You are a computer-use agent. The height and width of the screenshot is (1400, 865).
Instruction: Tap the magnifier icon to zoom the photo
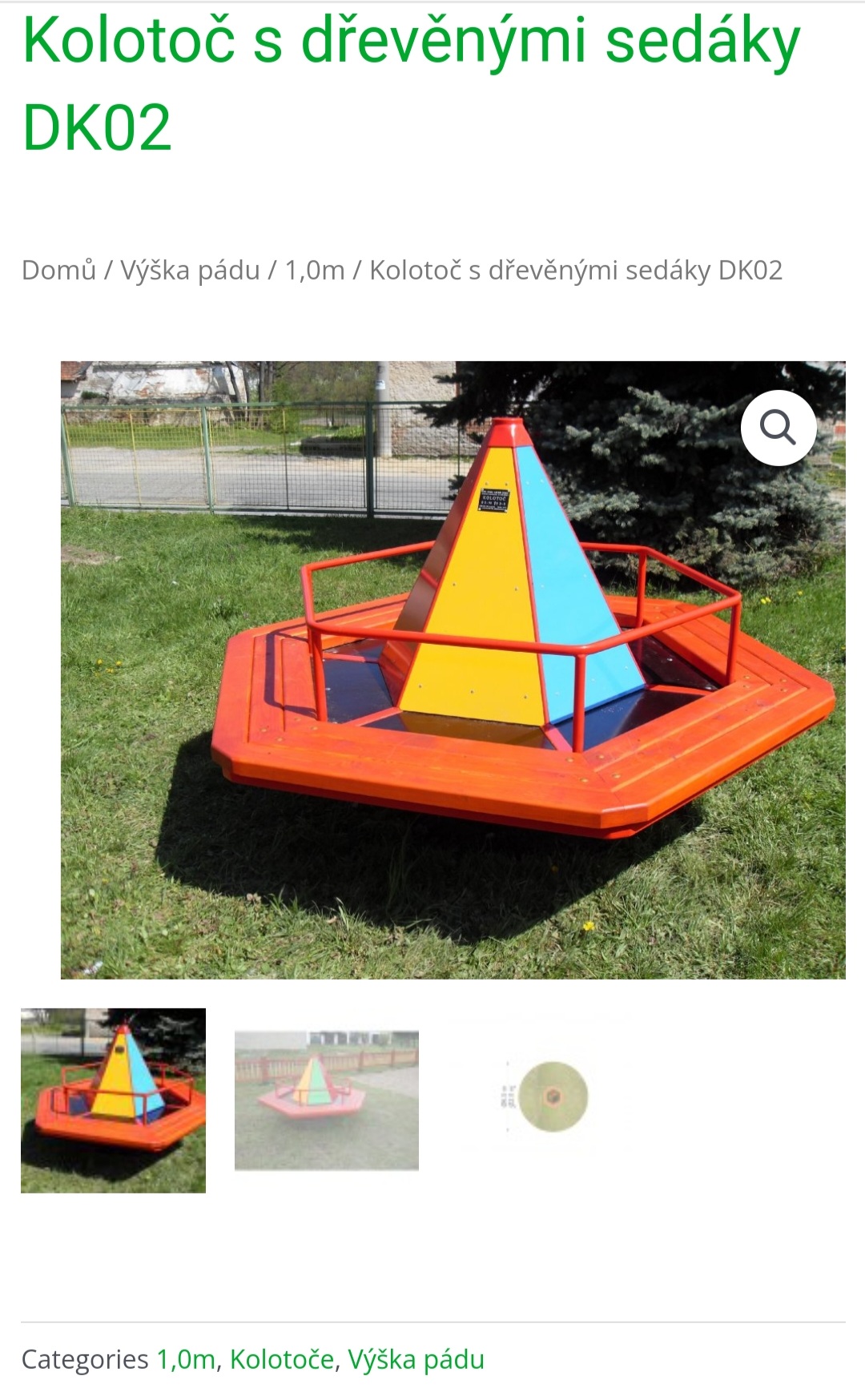pyautogui.click(x=778, y=428)
